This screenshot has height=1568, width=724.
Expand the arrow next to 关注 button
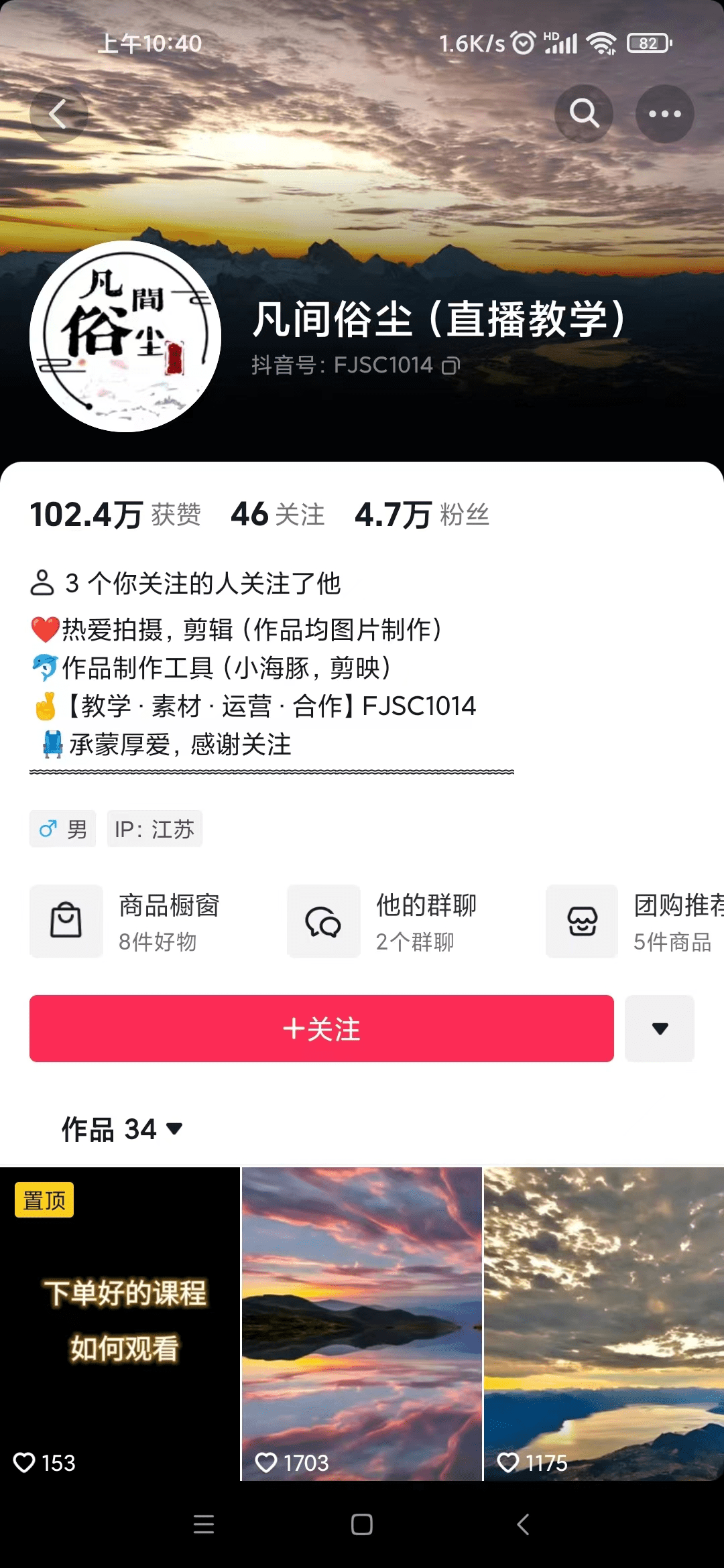(x=660, y=1029)
